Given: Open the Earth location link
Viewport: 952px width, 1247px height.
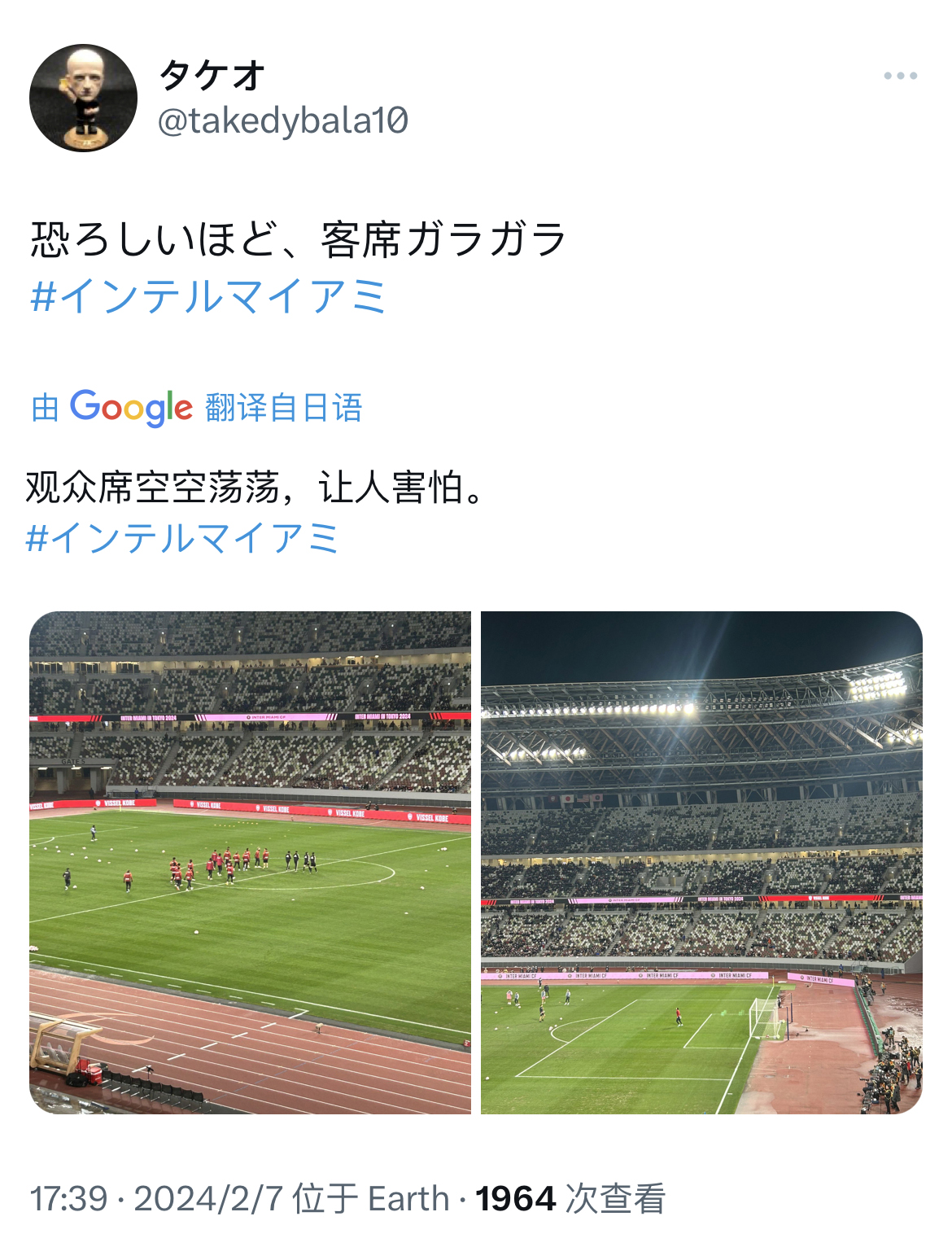Looking at the screenshot, I should (408, 1199).
